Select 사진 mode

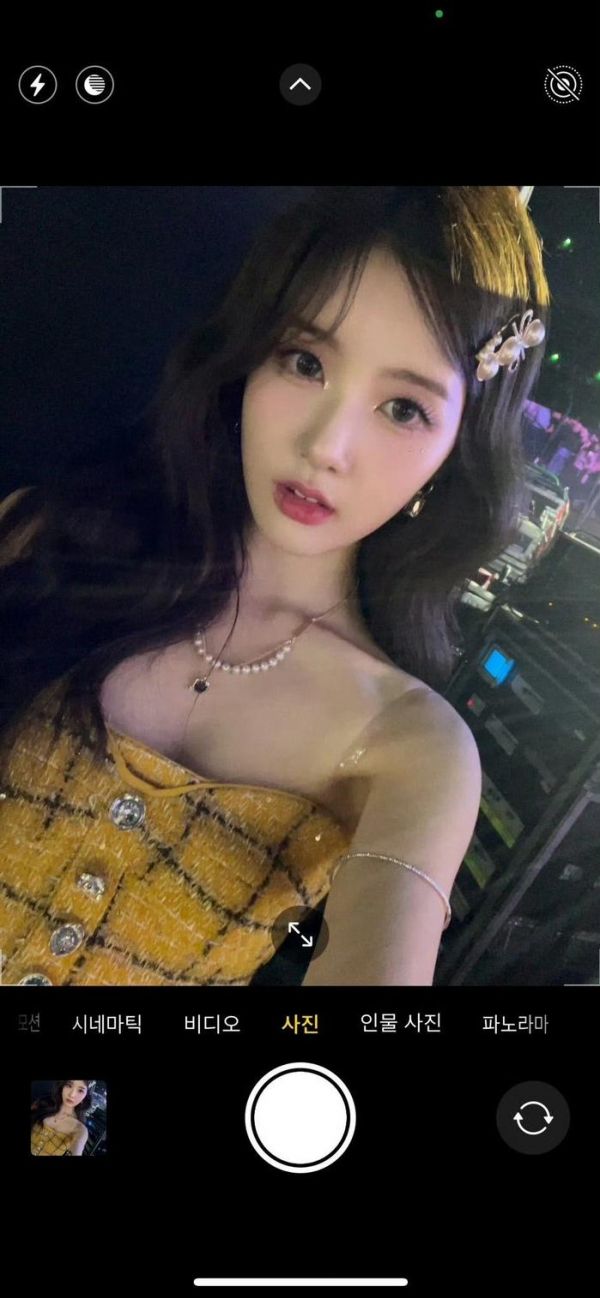point(300,1024)
